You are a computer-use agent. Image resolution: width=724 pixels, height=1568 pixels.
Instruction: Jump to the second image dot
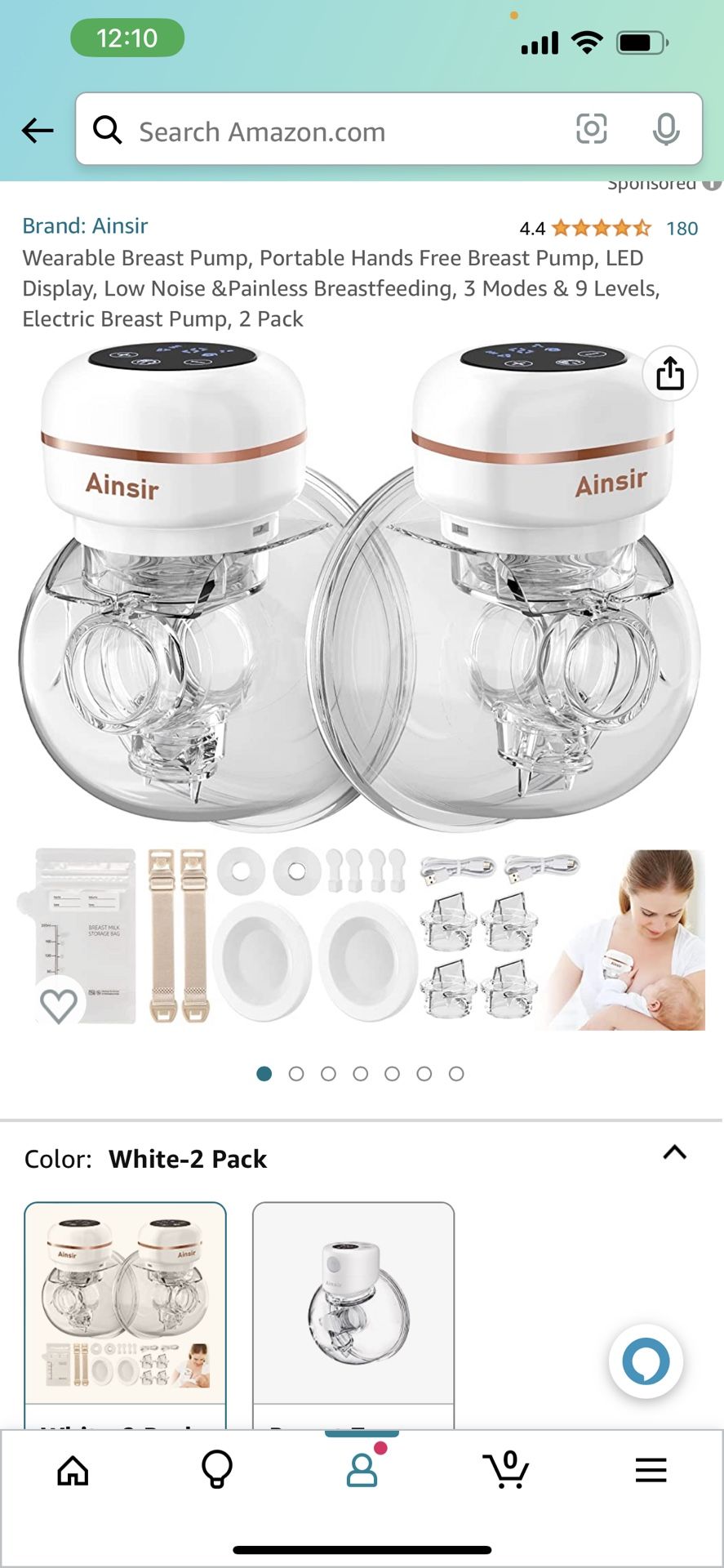pyautogui.click(x=296, y=1074)
